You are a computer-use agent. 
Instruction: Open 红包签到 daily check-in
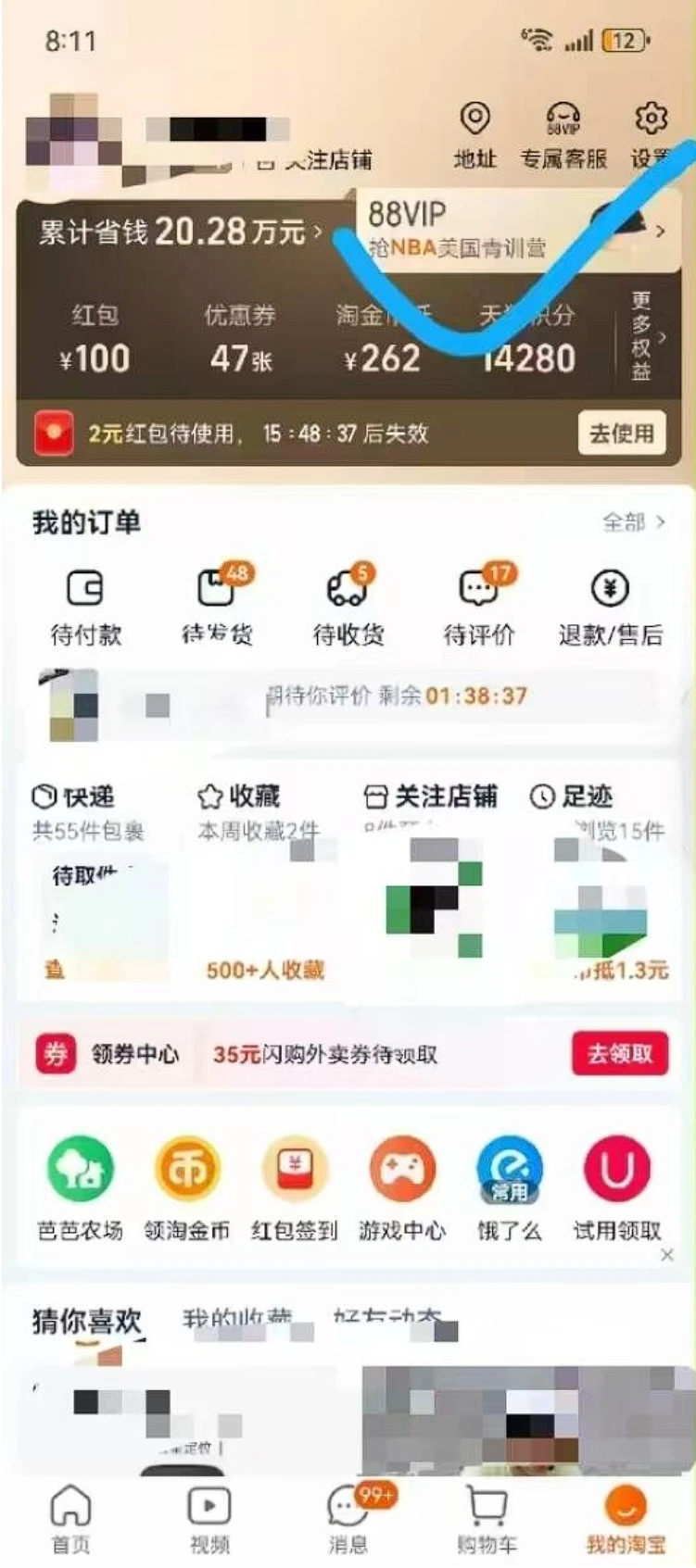tap(294, 1187)
